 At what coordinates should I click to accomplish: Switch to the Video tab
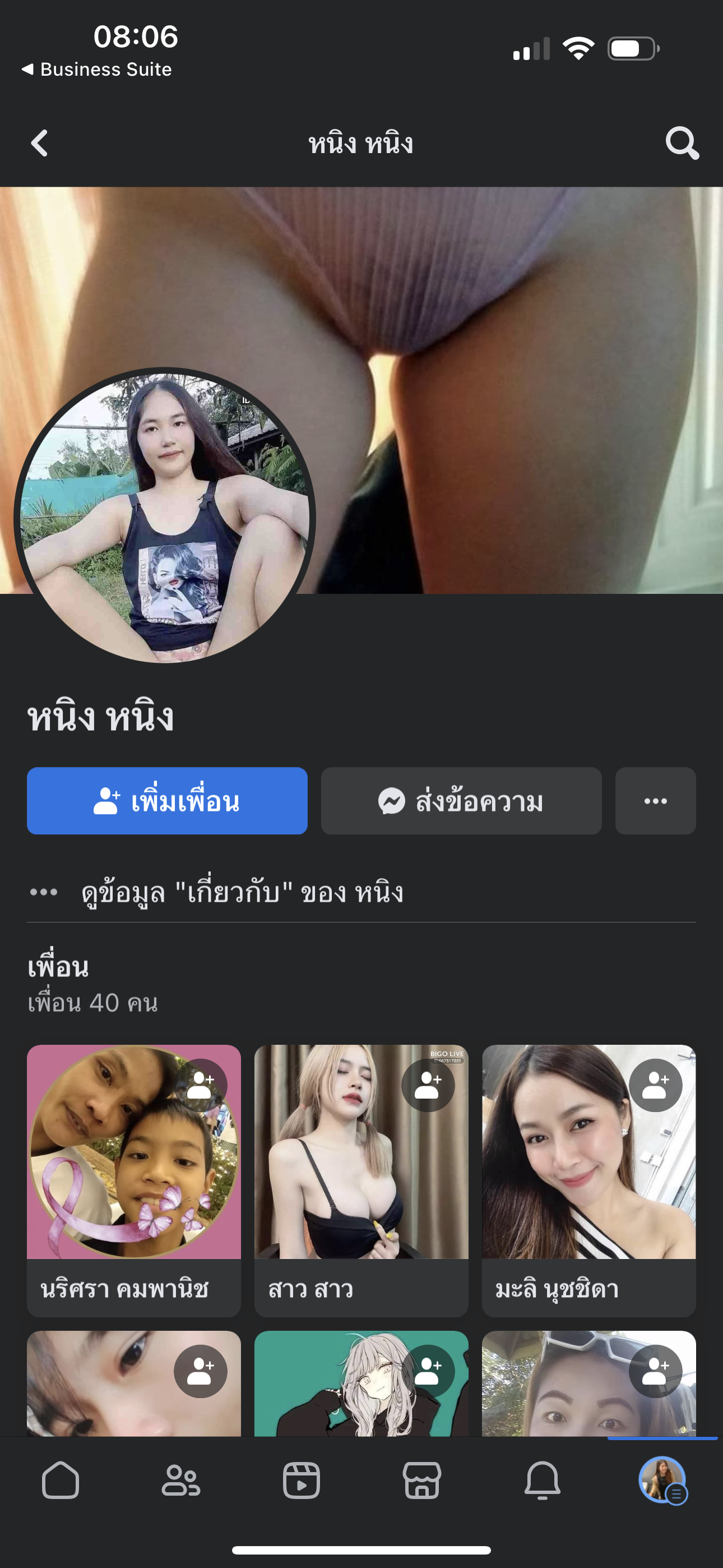point(302,1481)
